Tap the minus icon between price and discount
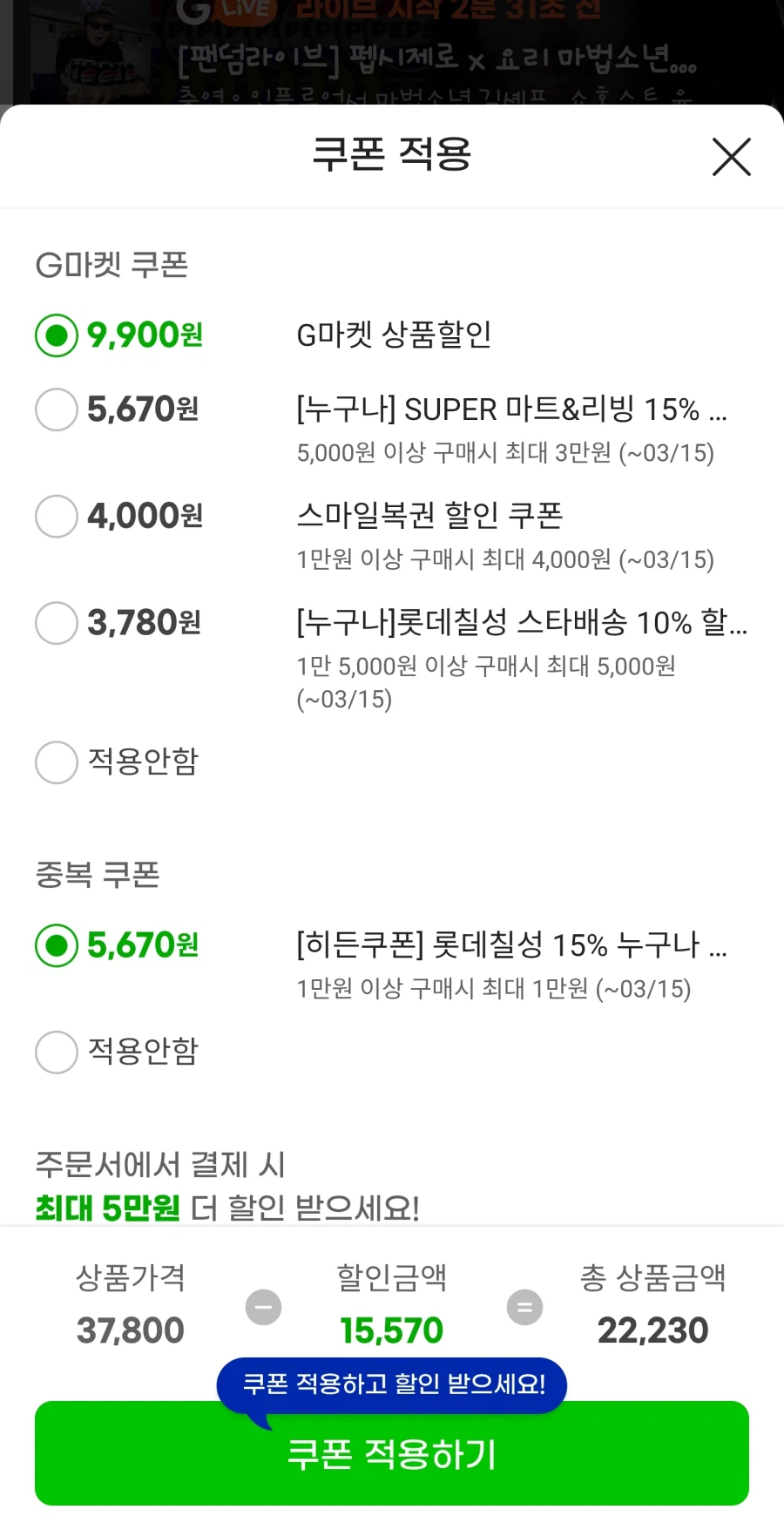This screenshot has width=784, height=1523. coord(262,1307)
